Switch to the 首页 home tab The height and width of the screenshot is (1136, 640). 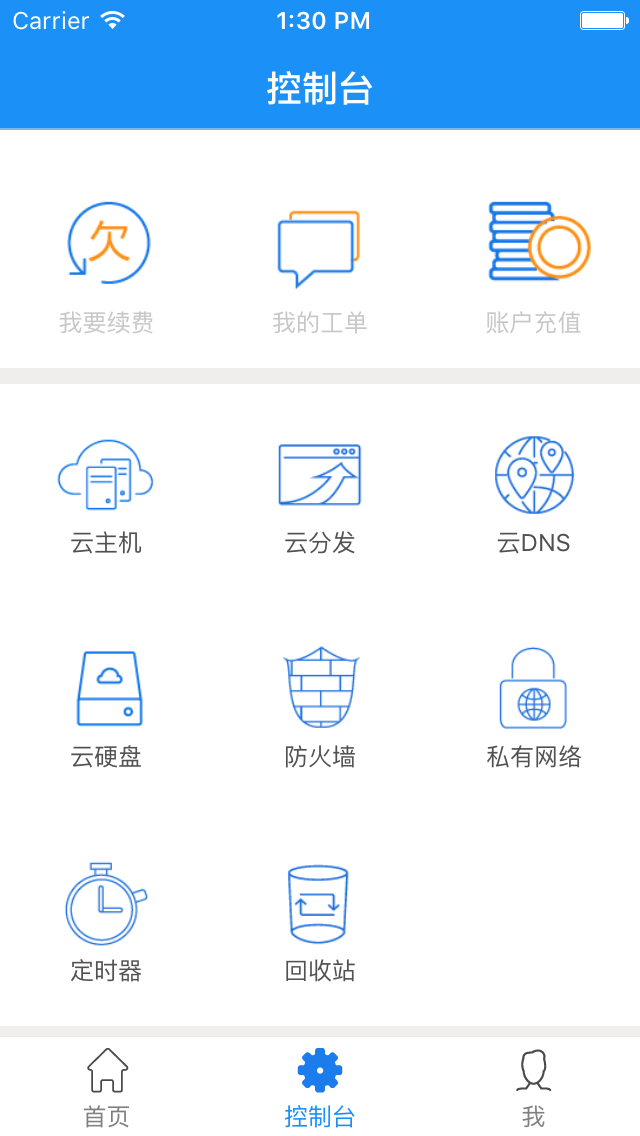point(107,1087)
